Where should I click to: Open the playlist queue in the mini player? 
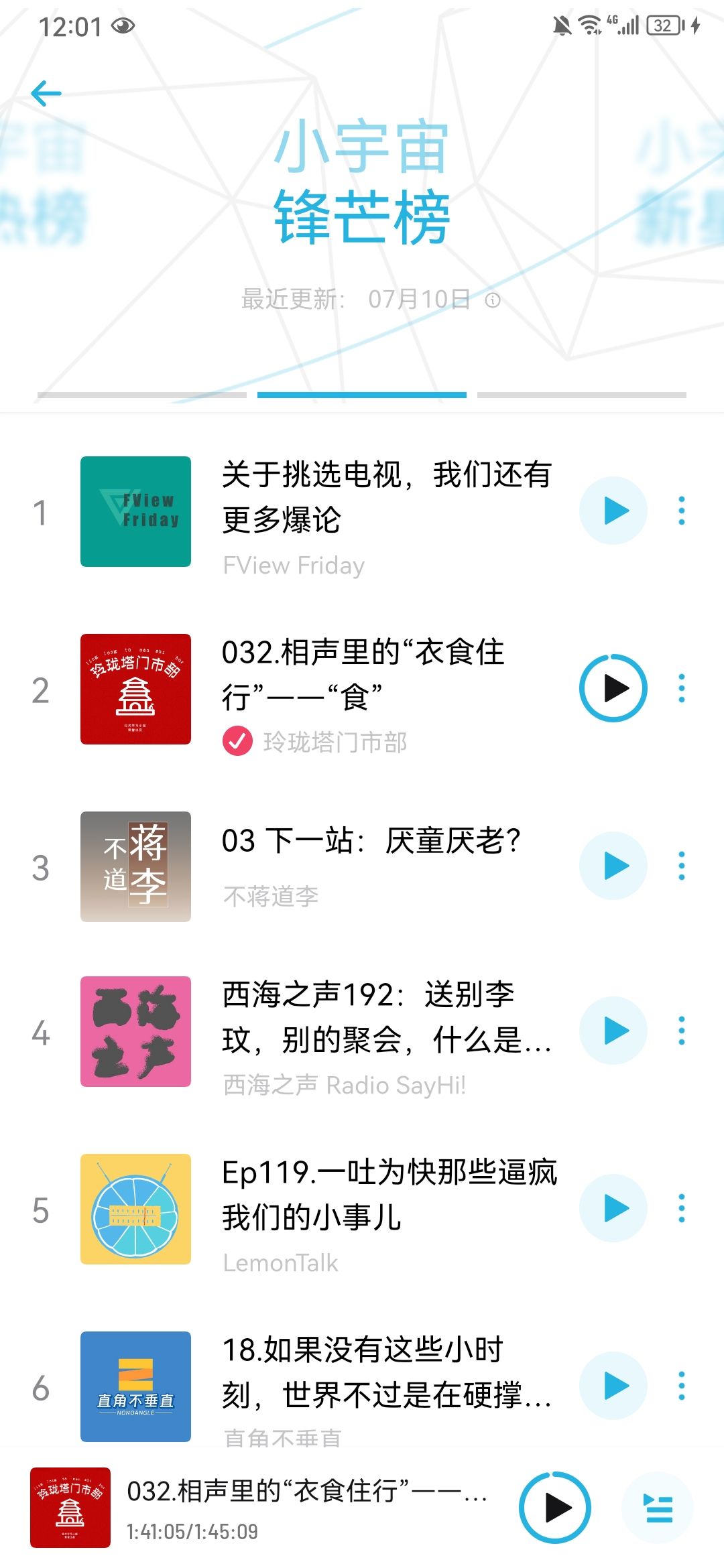(658, 1508)
